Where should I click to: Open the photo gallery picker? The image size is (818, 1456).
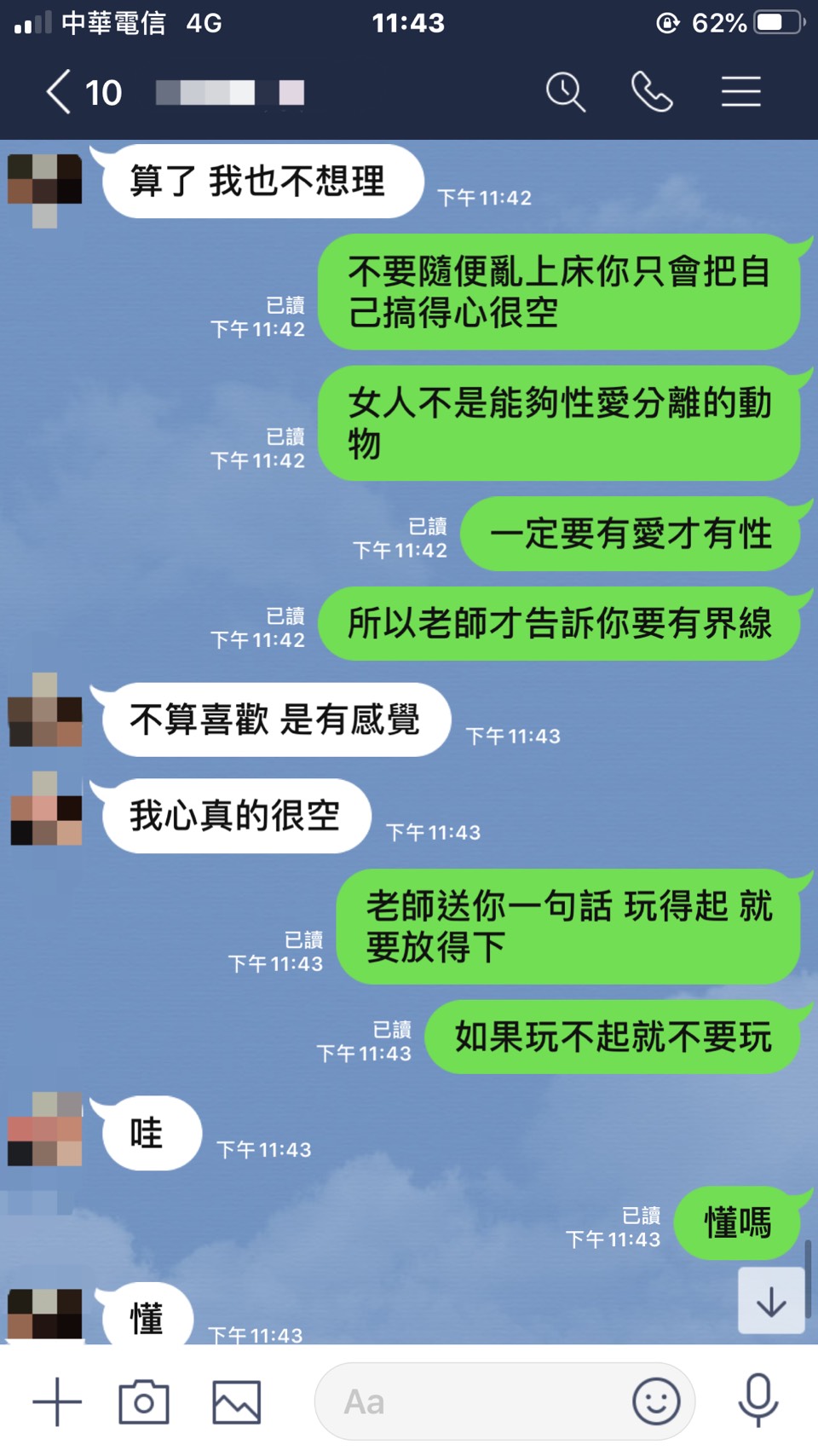tap(236, 1401)
